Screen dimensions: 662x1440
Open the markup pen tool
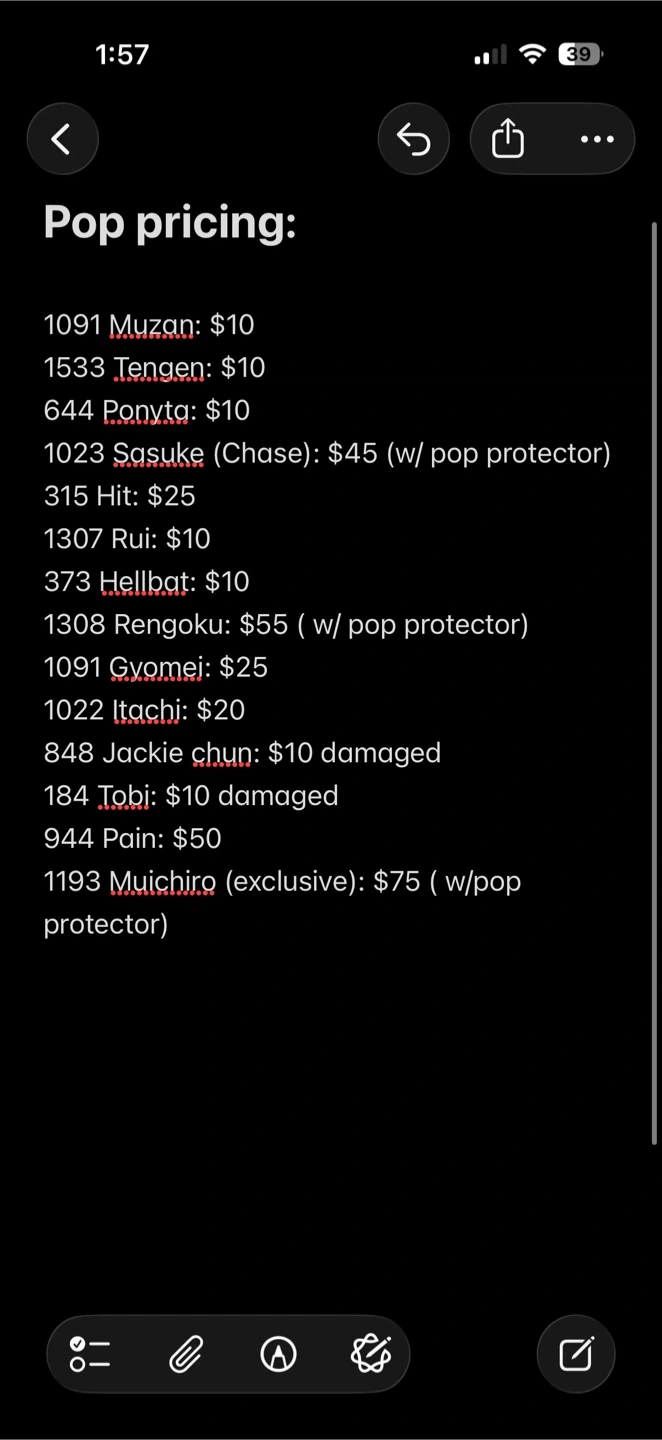click(x=278, y=1354)
